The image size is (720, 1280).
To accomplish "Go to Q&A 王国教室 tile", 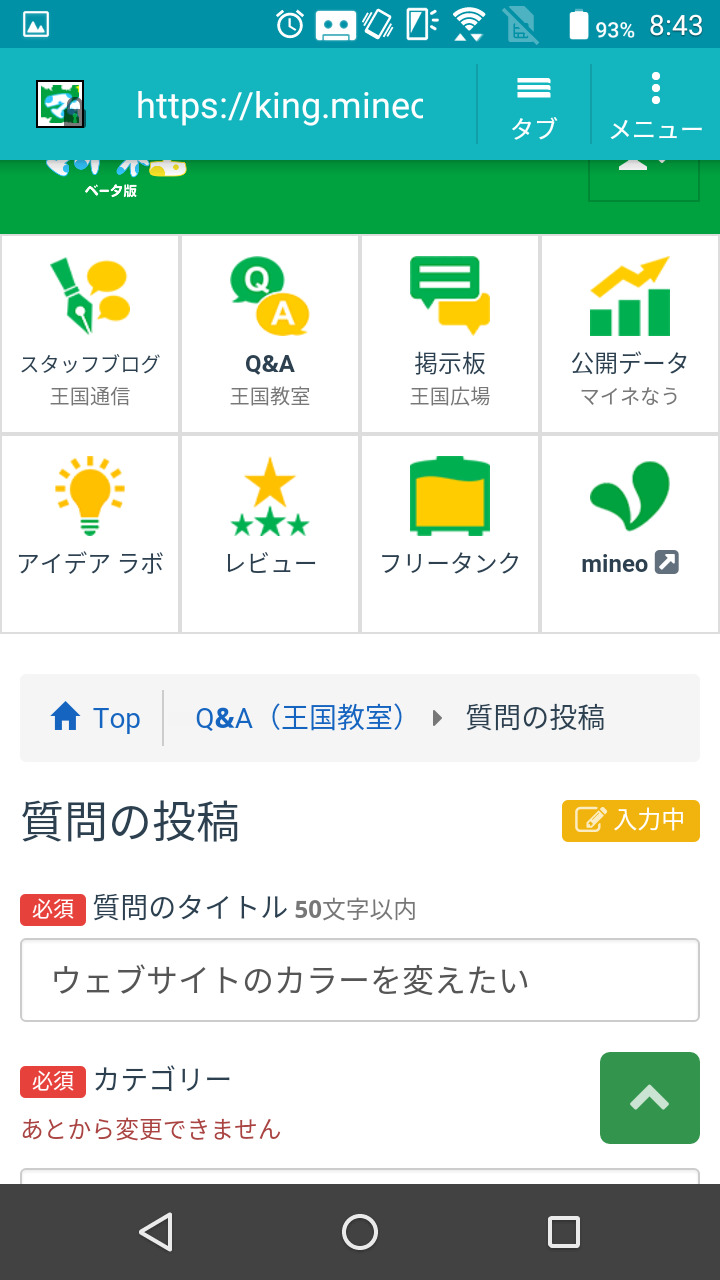I will click(x=270, y=334).
